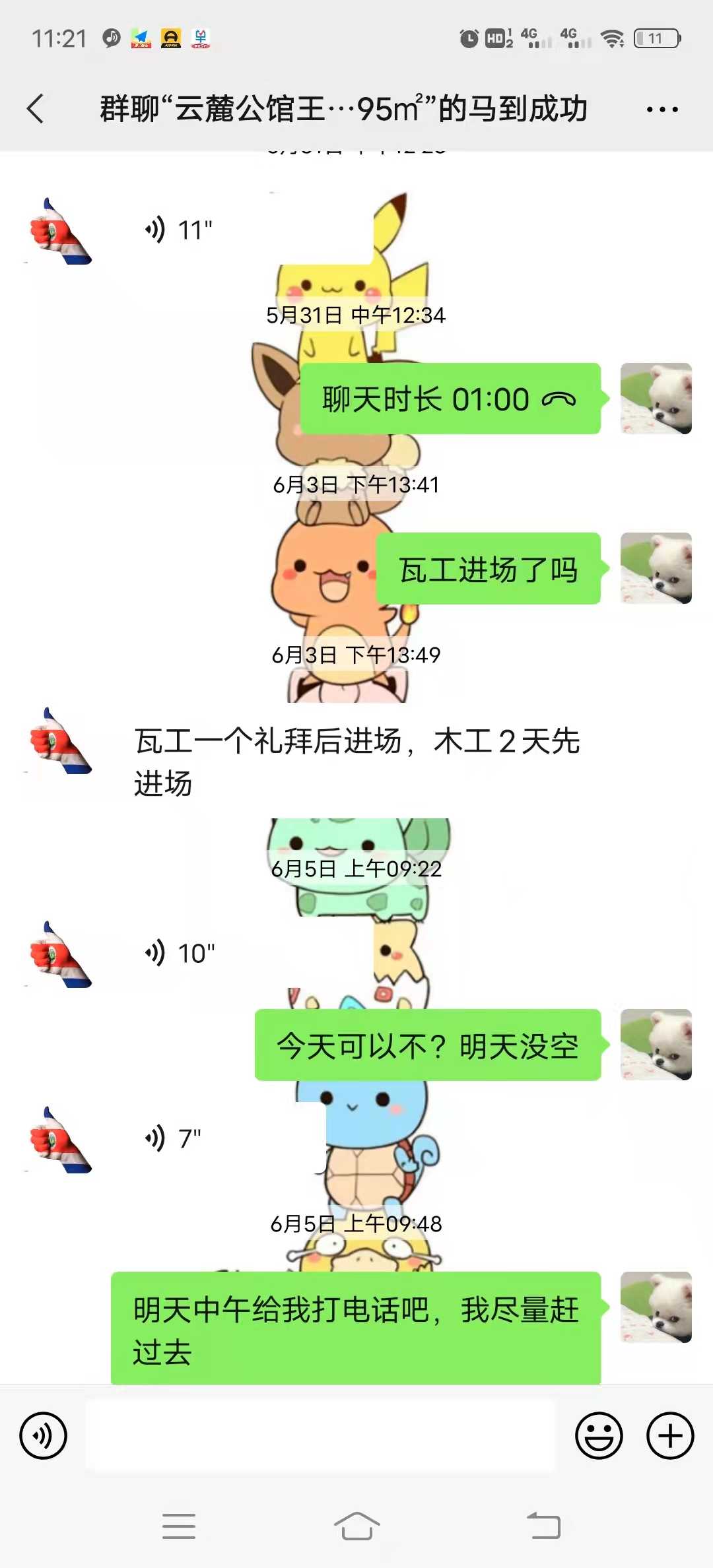This screenshot has height=1568, width=713.
Task: Open the emoji picker
Action: (x=598, y=1436)
